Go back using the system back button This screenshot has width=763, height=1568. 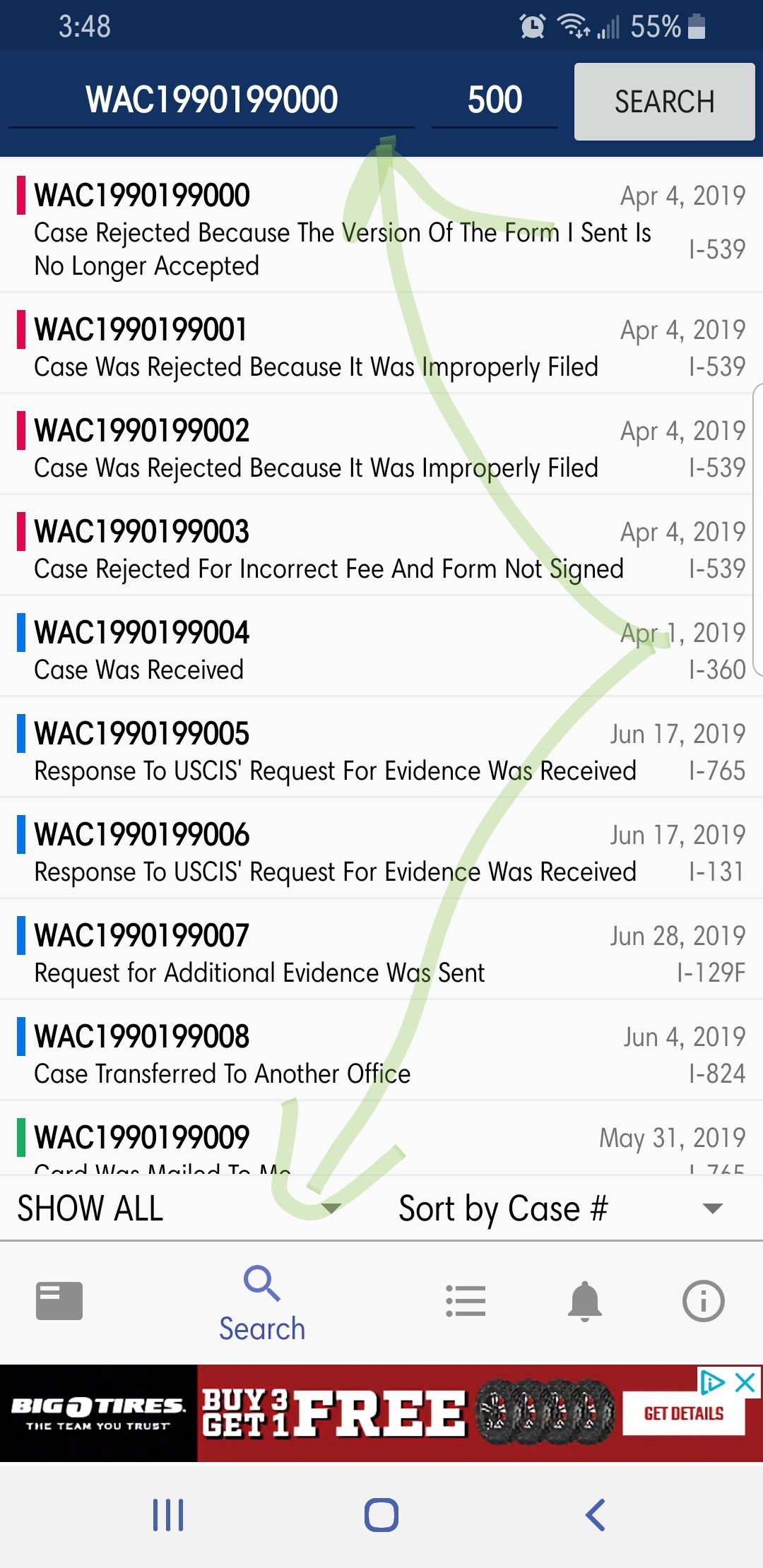596,1514
